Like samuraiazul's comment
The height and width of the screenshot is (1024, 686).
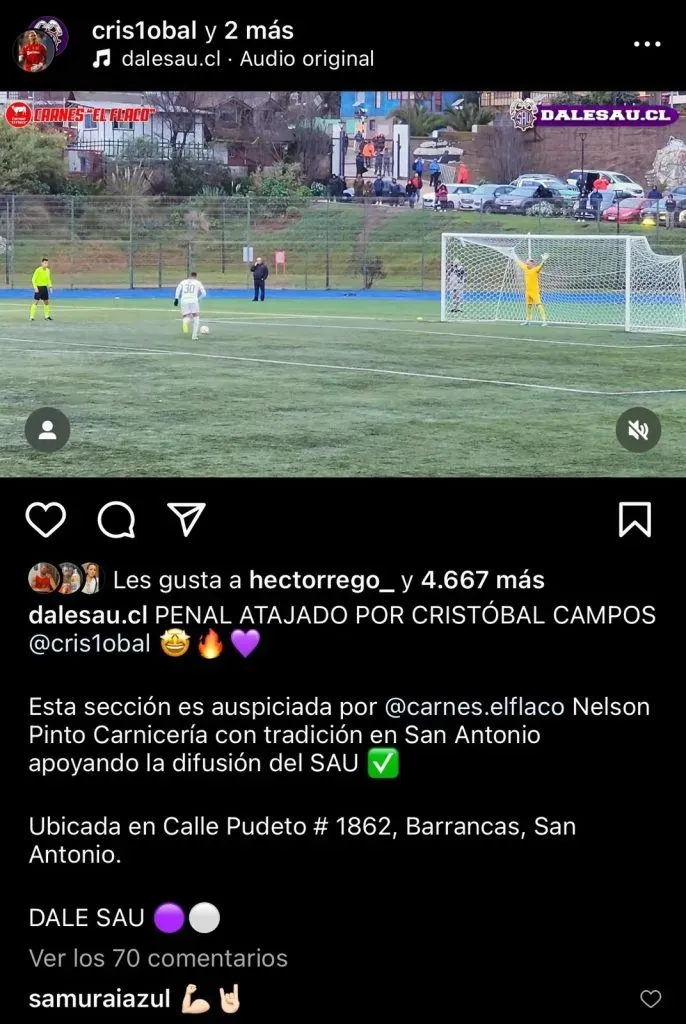coord(651,998)
